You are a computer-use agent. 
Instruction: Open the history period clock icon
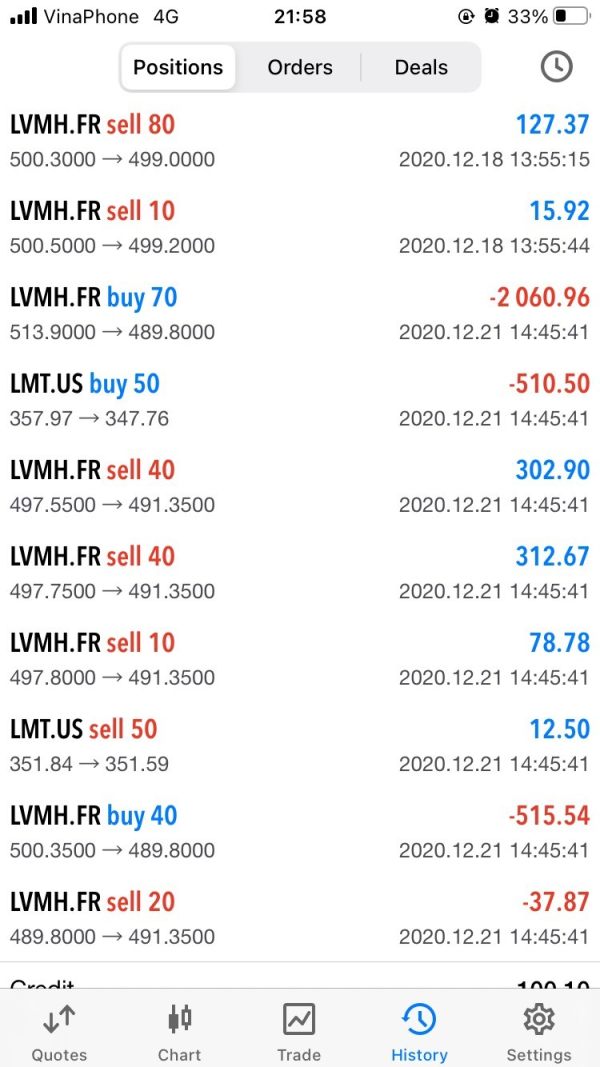point(556,67)
